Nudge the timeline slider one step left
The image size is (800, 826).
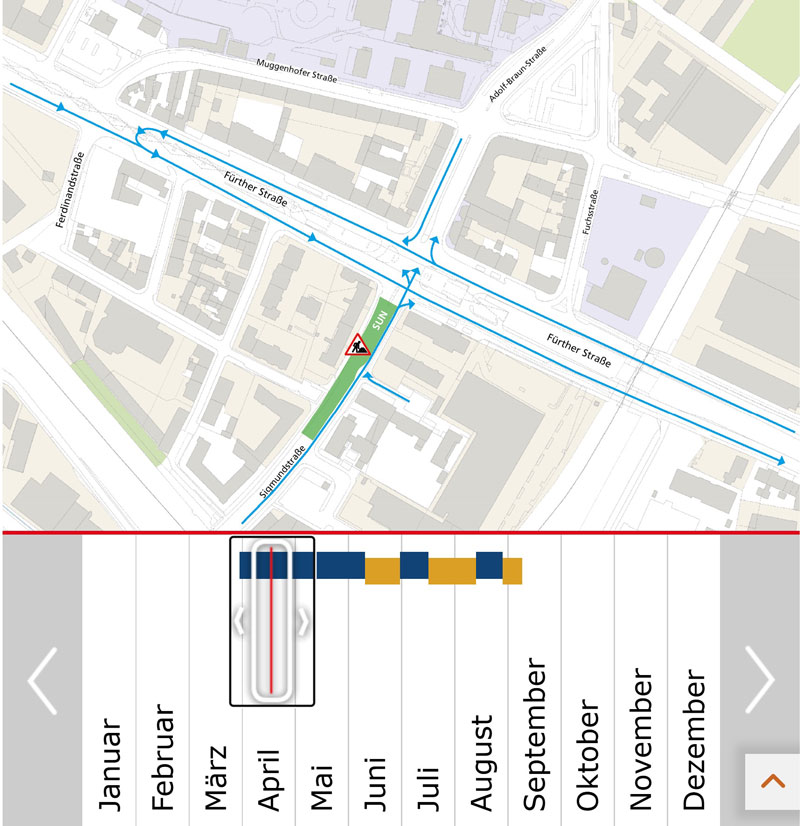click(240, 622)
